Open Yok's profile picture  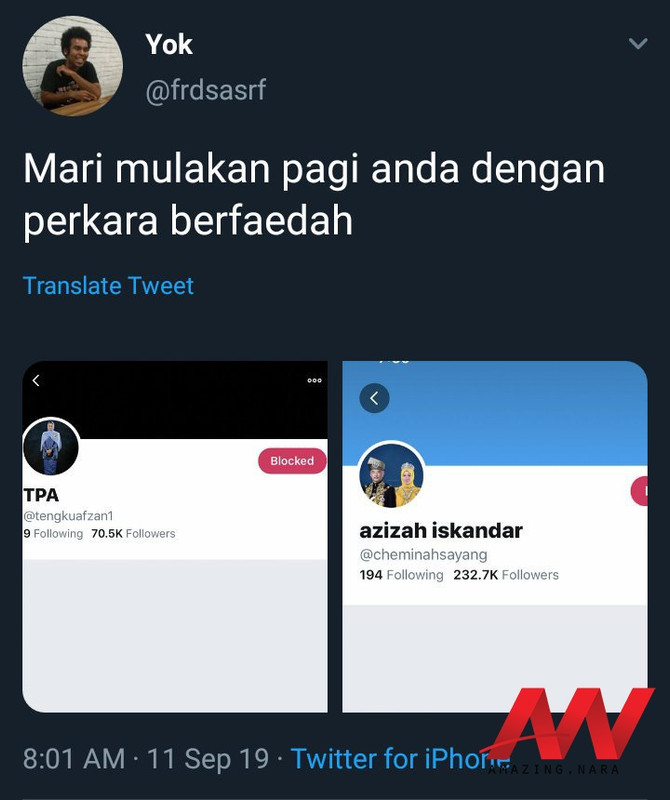73,66
